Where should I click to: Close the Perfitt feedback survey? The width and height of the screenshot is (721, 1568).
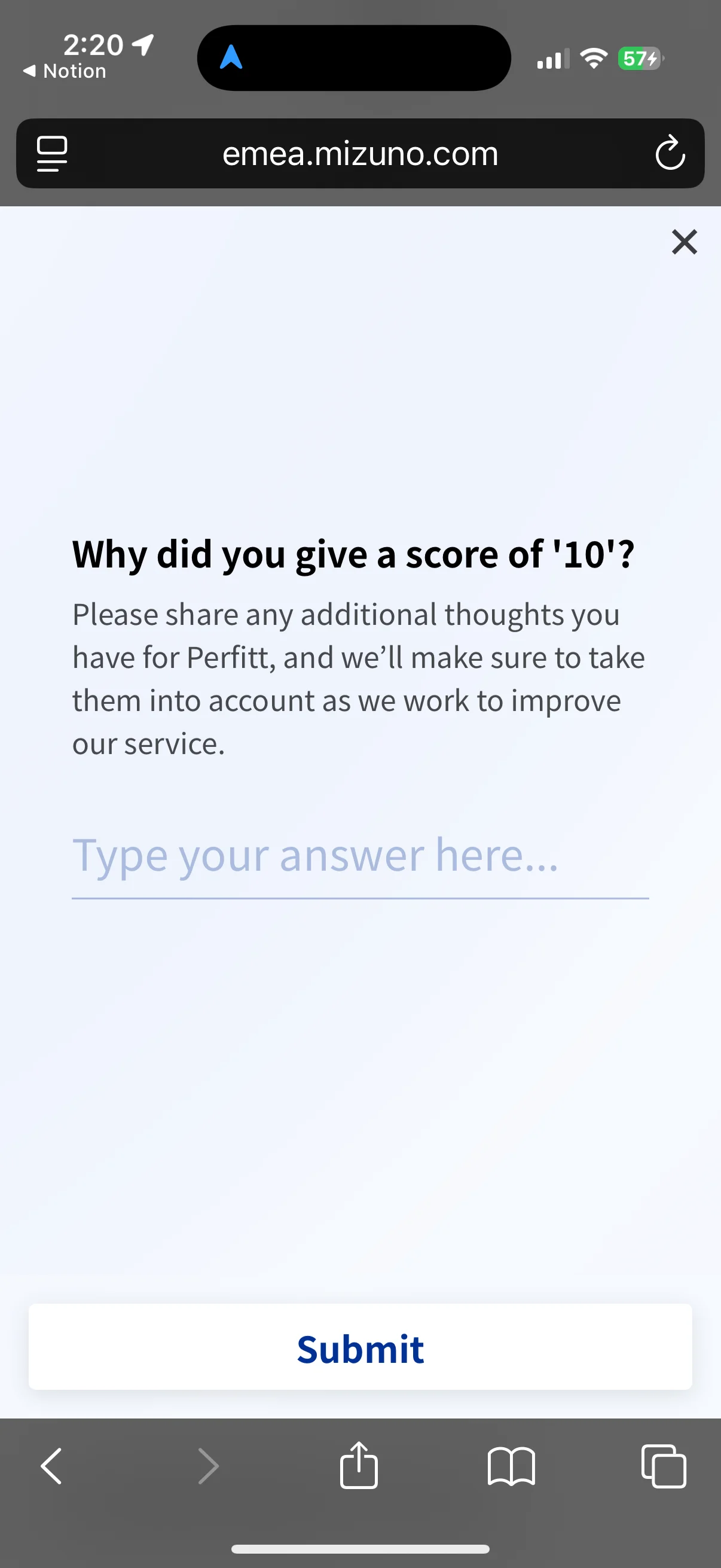(x=684, y=242)
